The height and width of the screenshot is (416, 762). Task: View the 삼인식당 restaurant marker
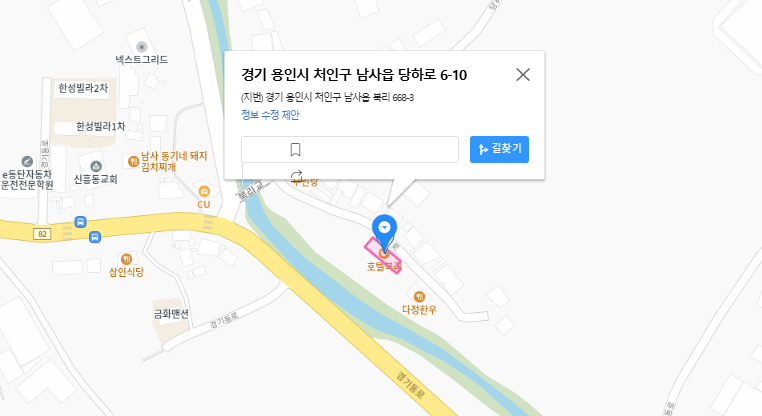pyautogui.click(x=126, y=258)
